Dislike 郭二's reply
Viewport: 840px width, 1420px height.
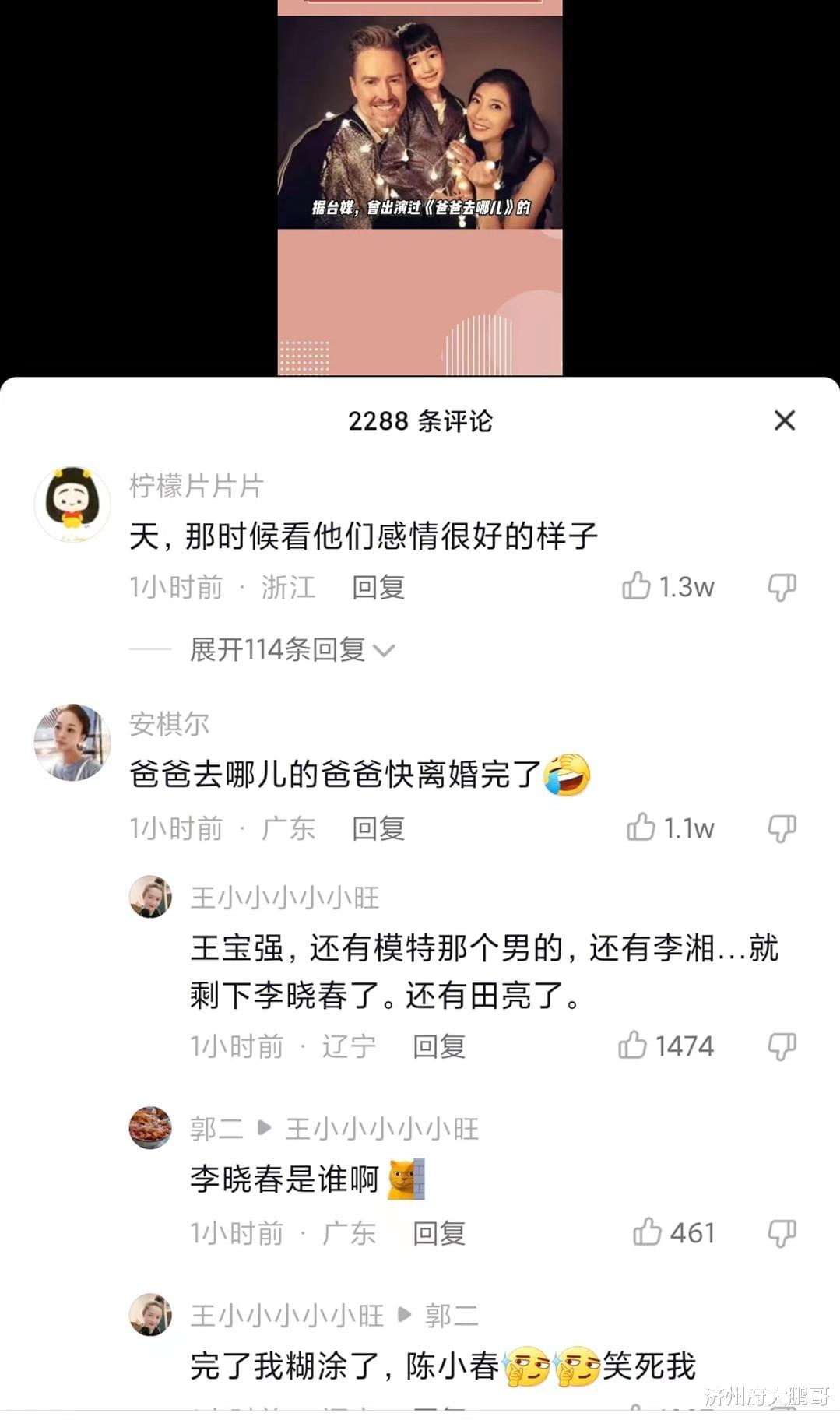click(782, 1233)
